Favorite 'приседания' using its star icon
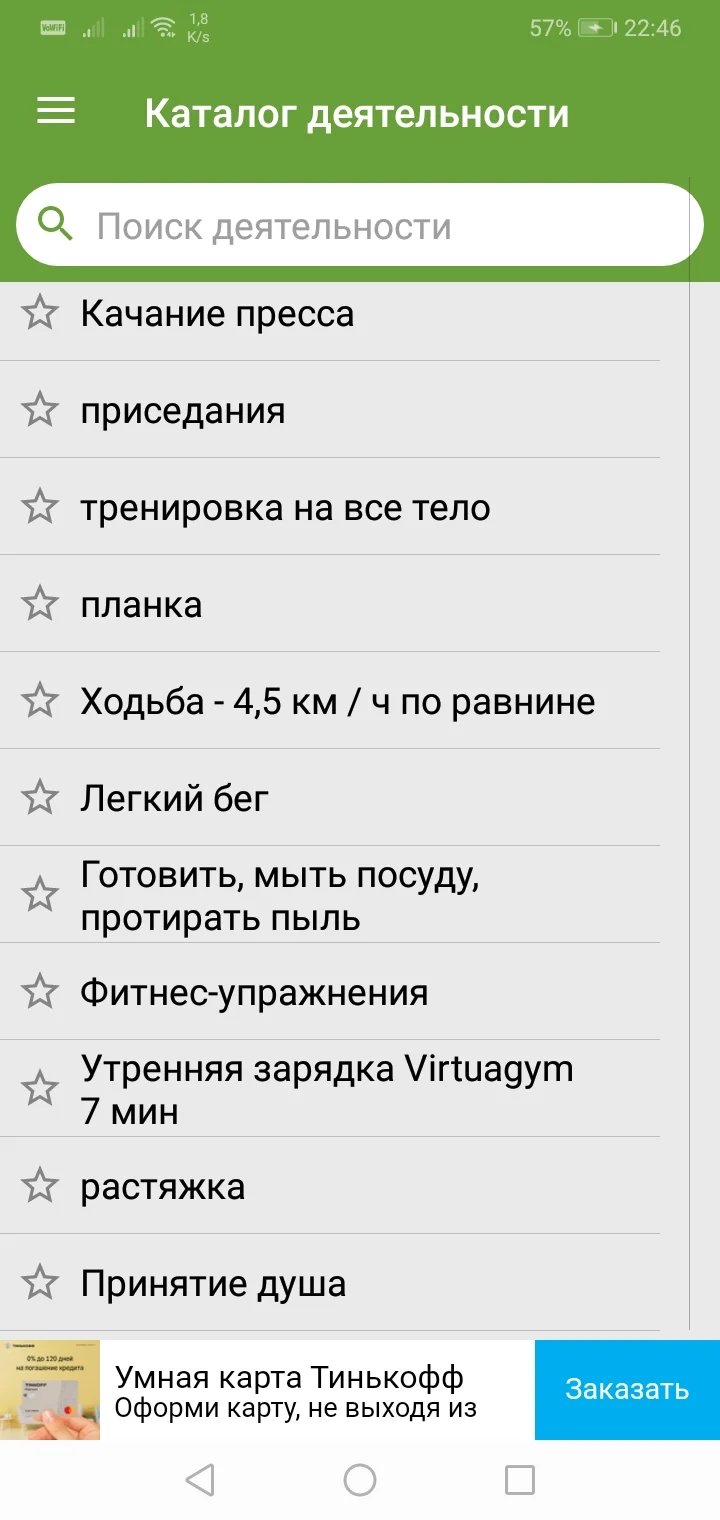720x1520 pixels. click(40, 410)
